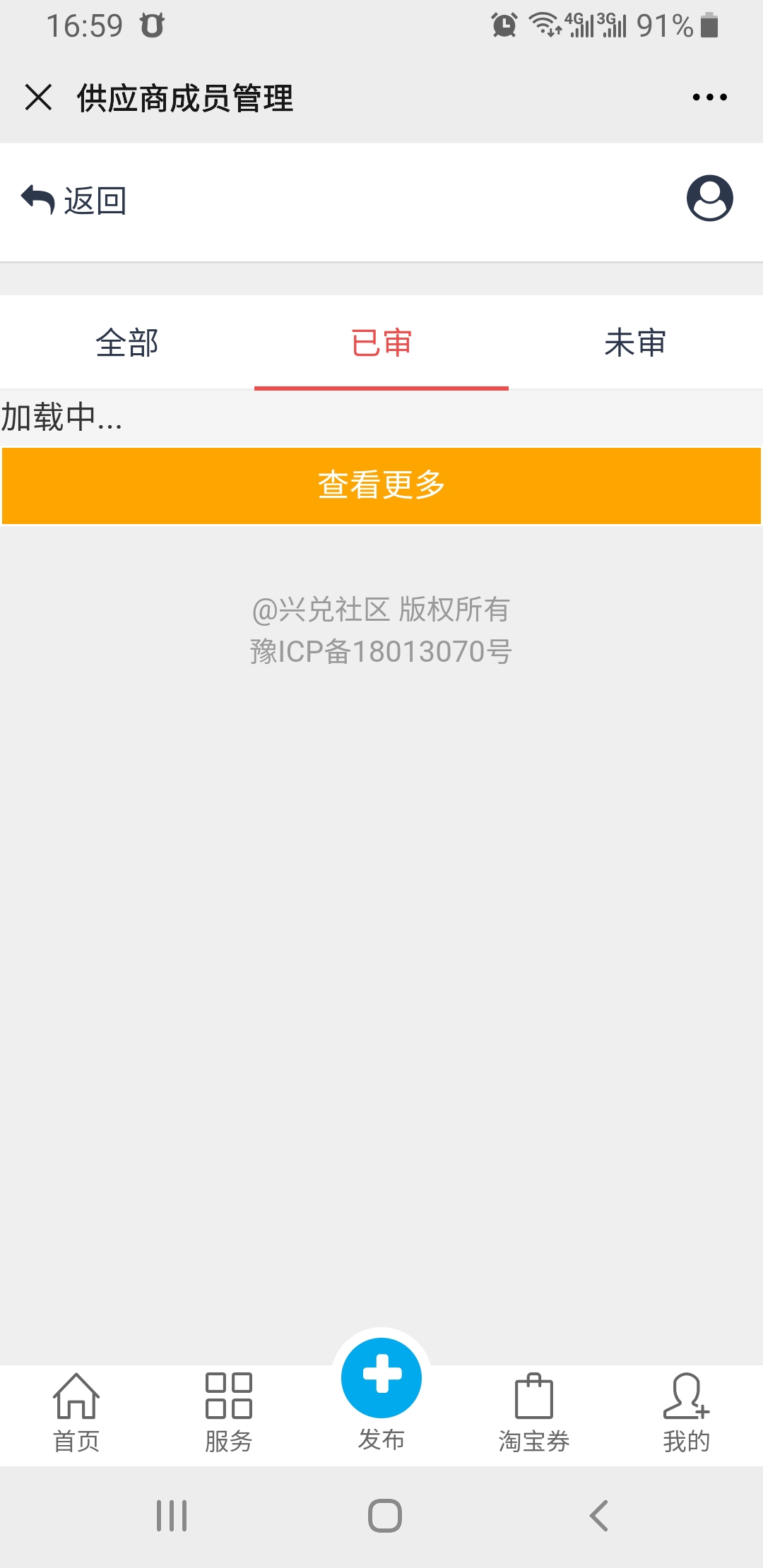The width and height of the screenshot is (763, 1568).
Task: Go to the 我的 tab
Action: tap(686, 1413)
